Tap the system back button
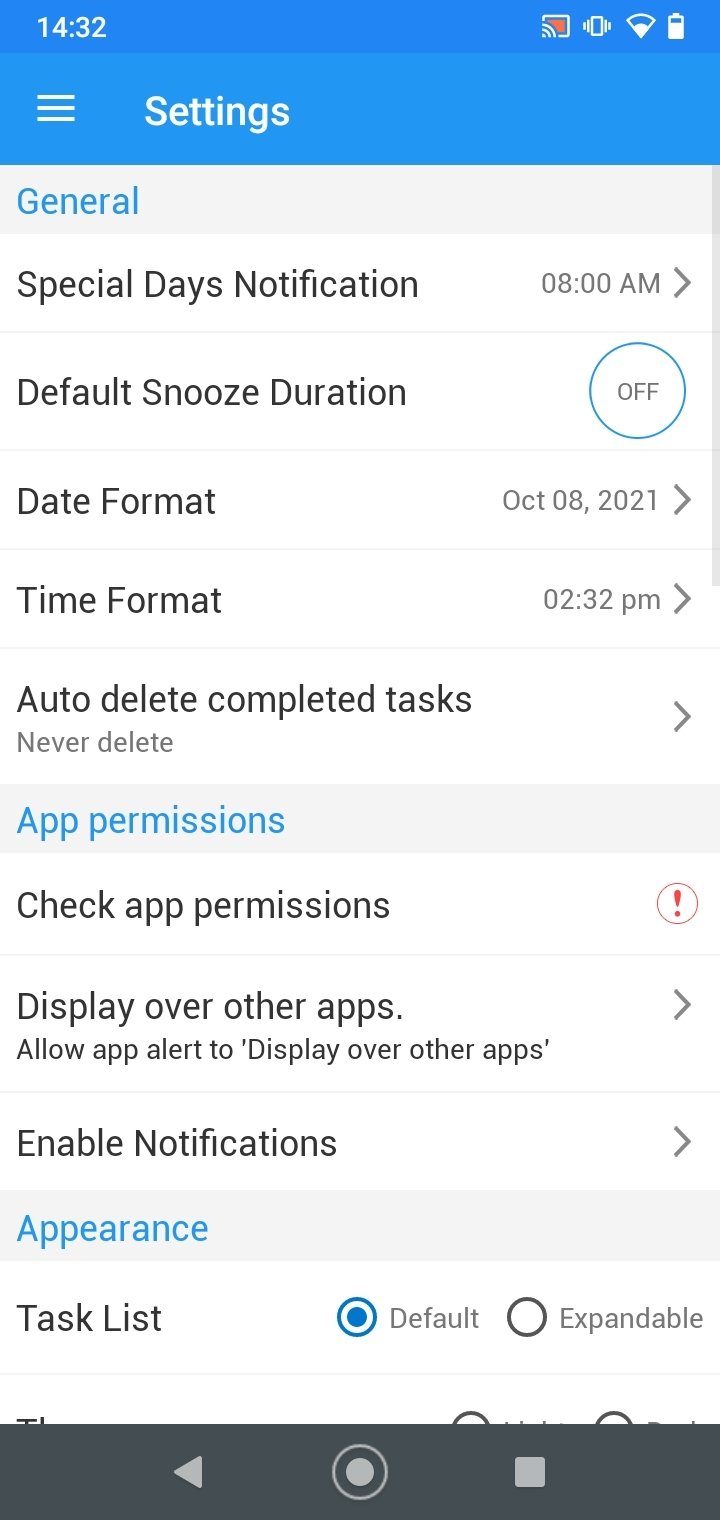 [x=188, y=1472]
